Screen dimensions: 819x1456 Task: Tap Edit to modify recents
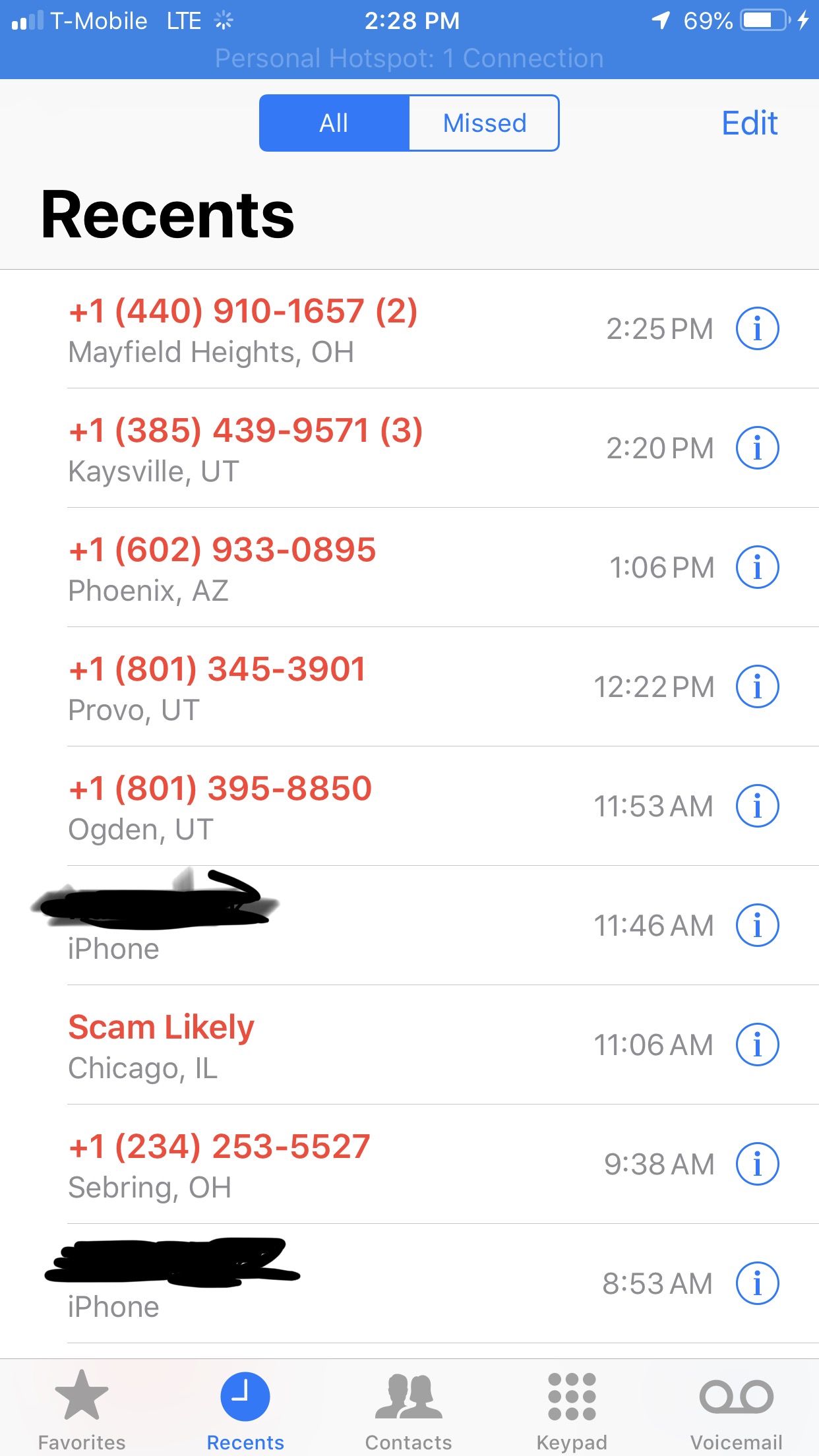click(750, 123)
